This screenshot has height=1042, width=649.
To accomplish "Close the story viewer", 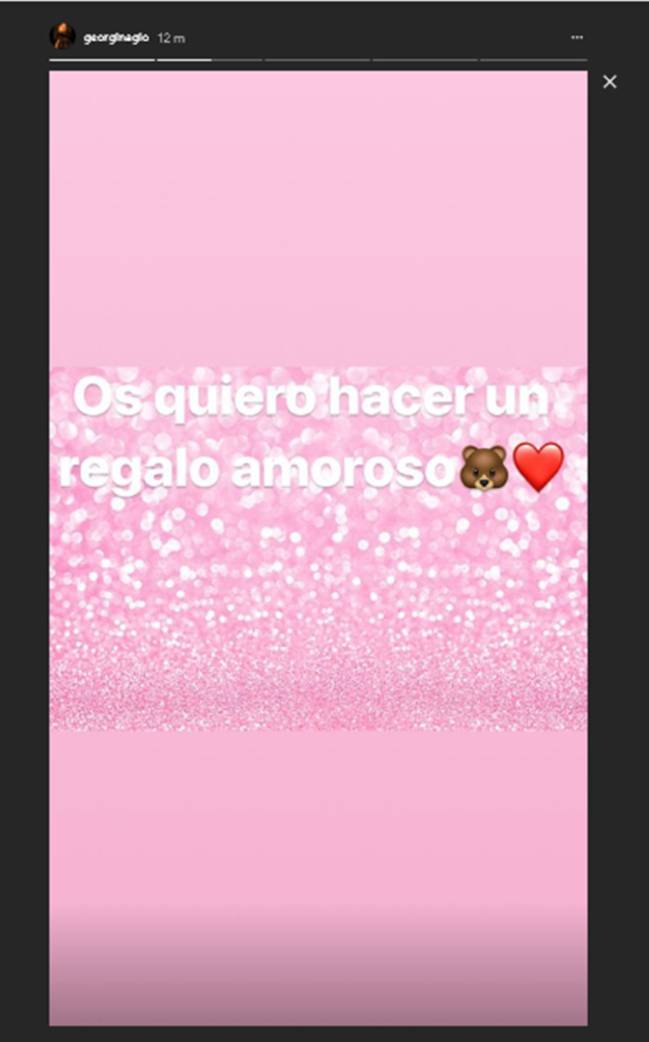I will point(609,82).
